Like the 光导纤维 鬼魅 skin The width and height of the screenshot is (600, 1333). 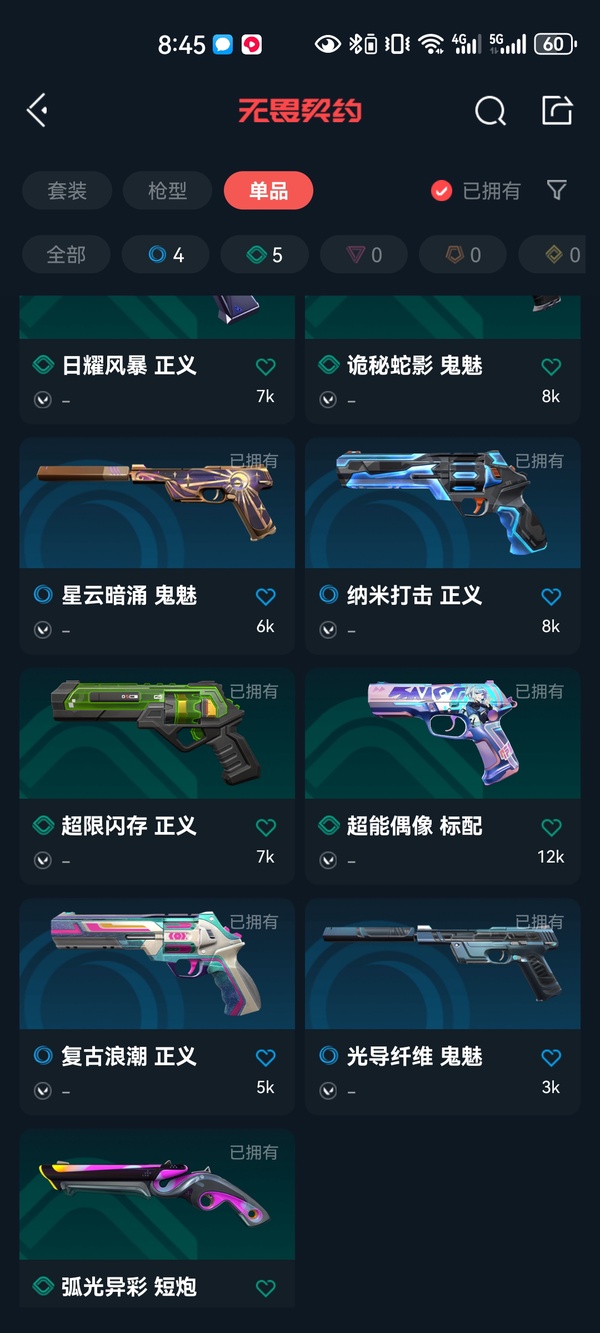click(x=551, y=1057)
